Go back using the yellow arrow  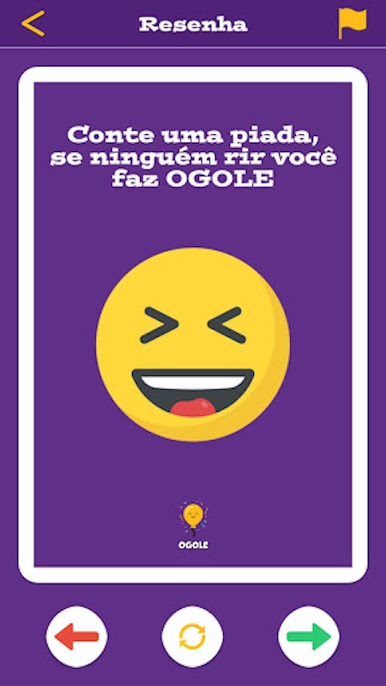click(33, 24)
